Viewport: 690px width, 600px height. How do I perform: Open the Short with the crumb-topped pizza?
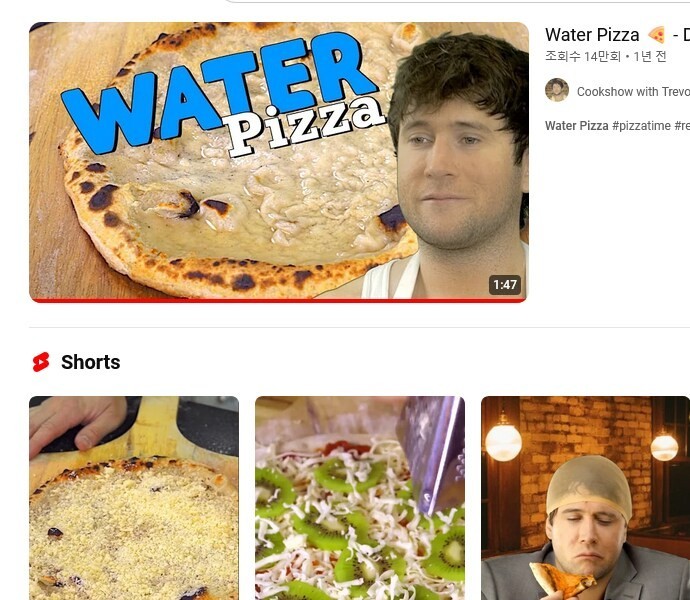click(134, 498)
